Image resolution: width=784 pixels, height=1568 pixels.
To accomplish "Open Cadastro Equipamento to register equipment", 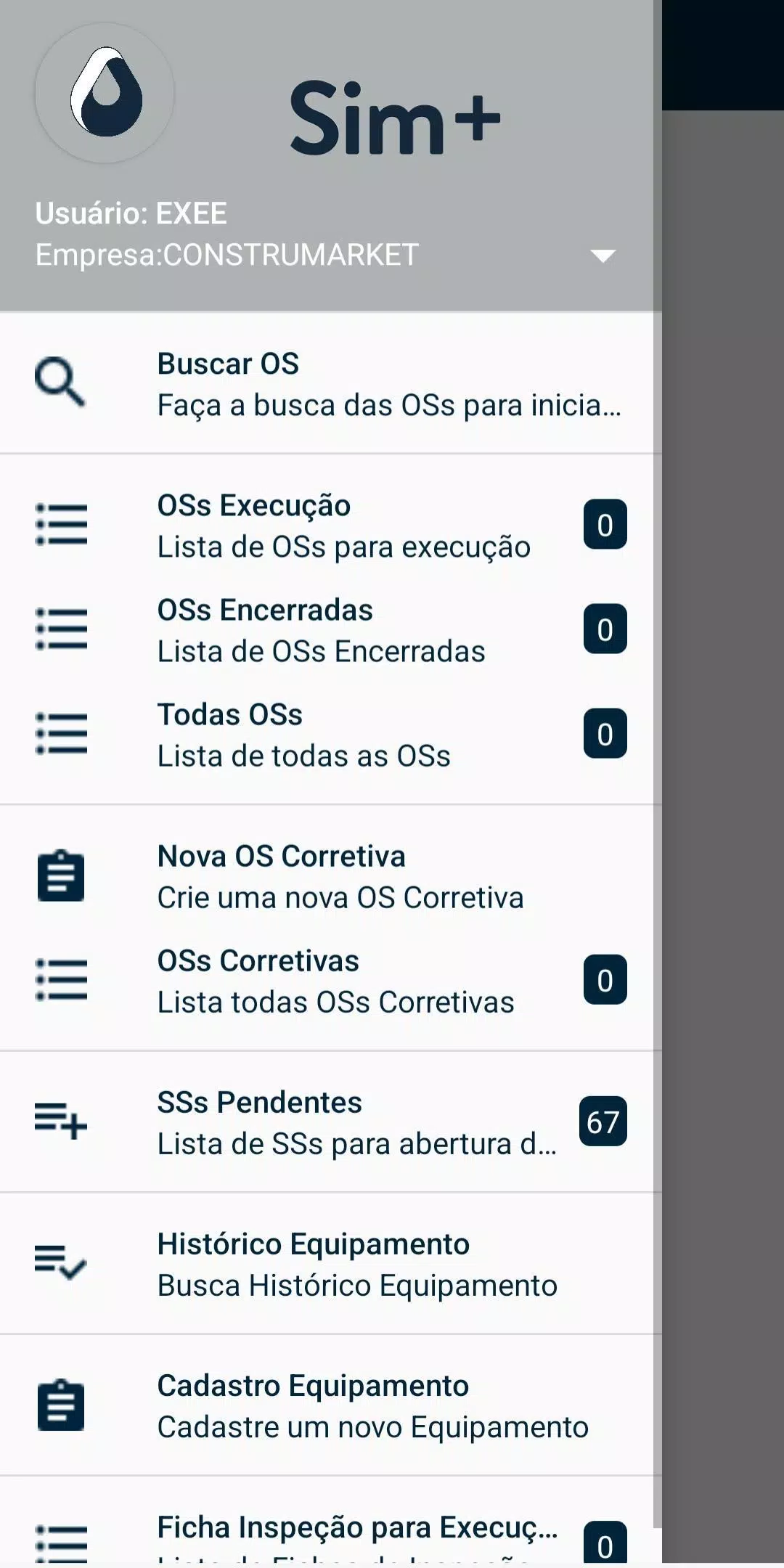I will tap(331, 1405).
